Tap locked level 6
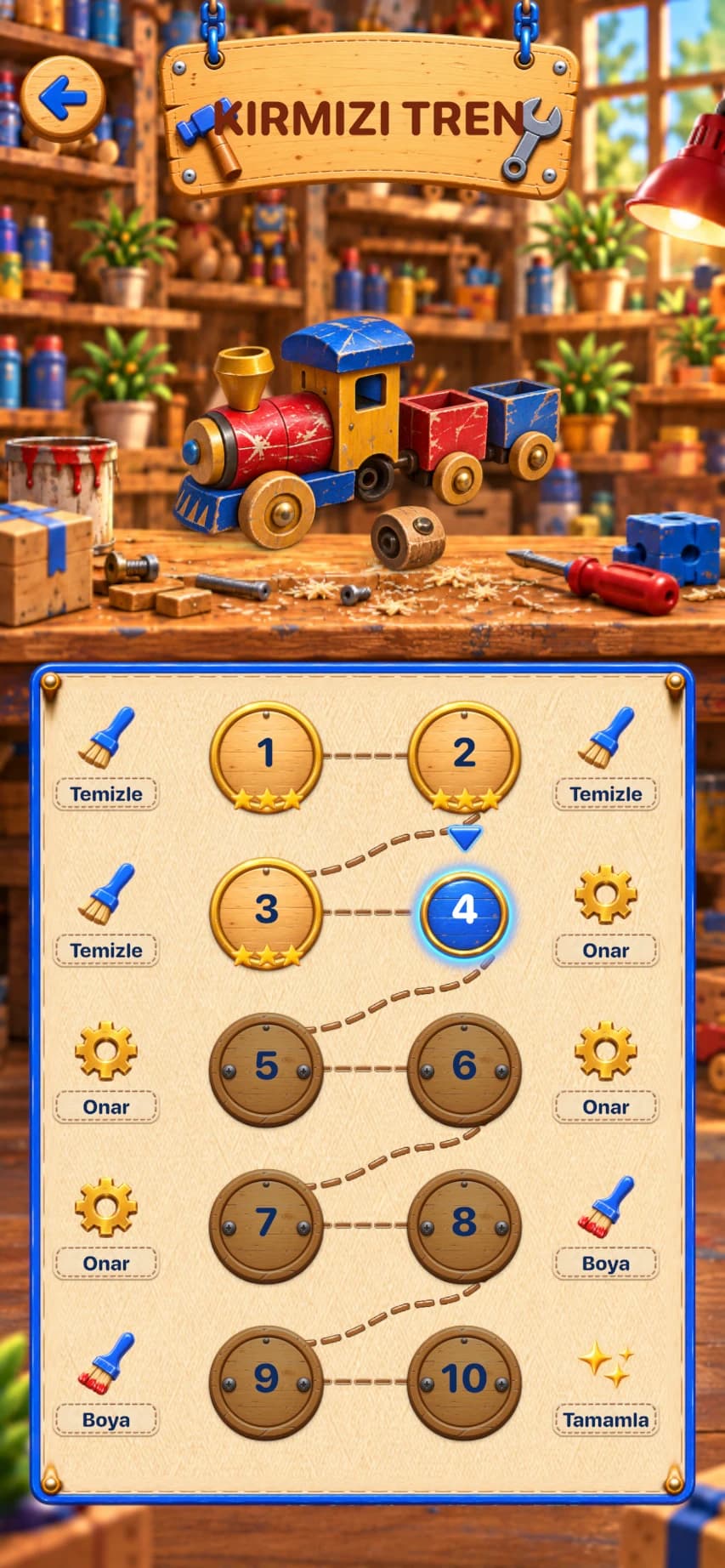 pyautogui.click(x=464, y=1069)
